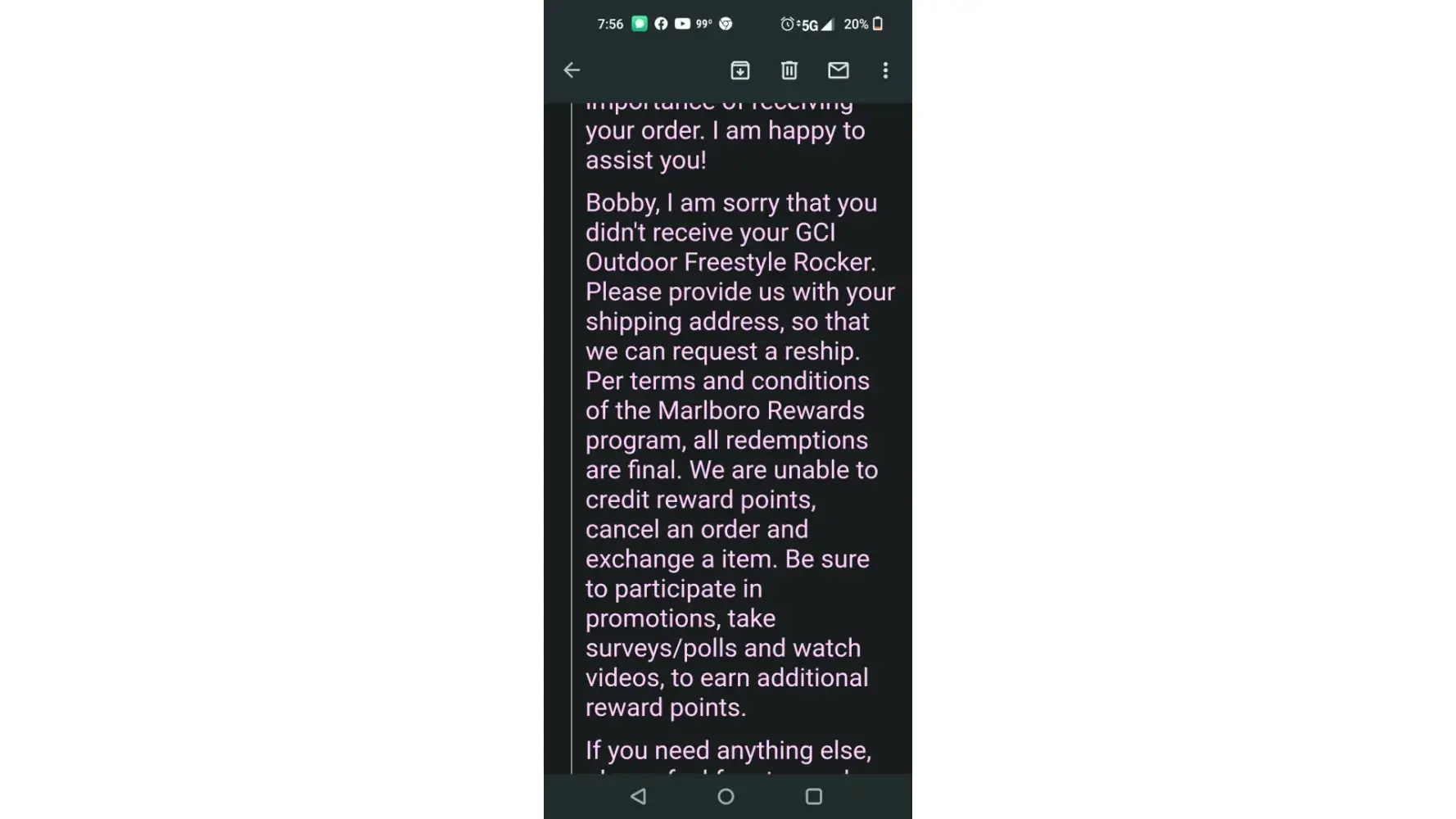Mark this email as unread

click(x=838, y=70)
